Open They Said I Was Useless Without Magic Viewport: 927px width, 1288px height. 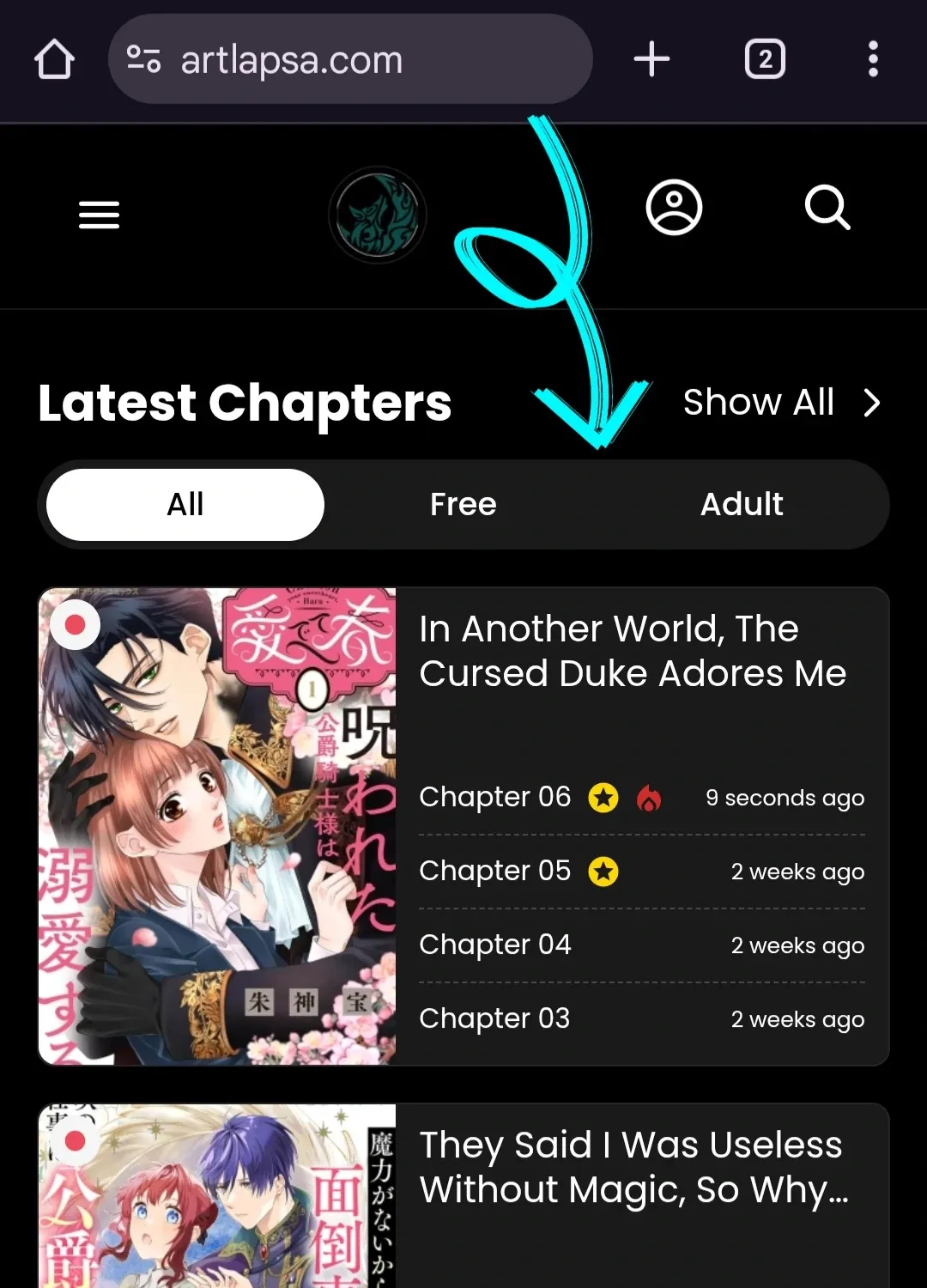(x=633, y=1168)
